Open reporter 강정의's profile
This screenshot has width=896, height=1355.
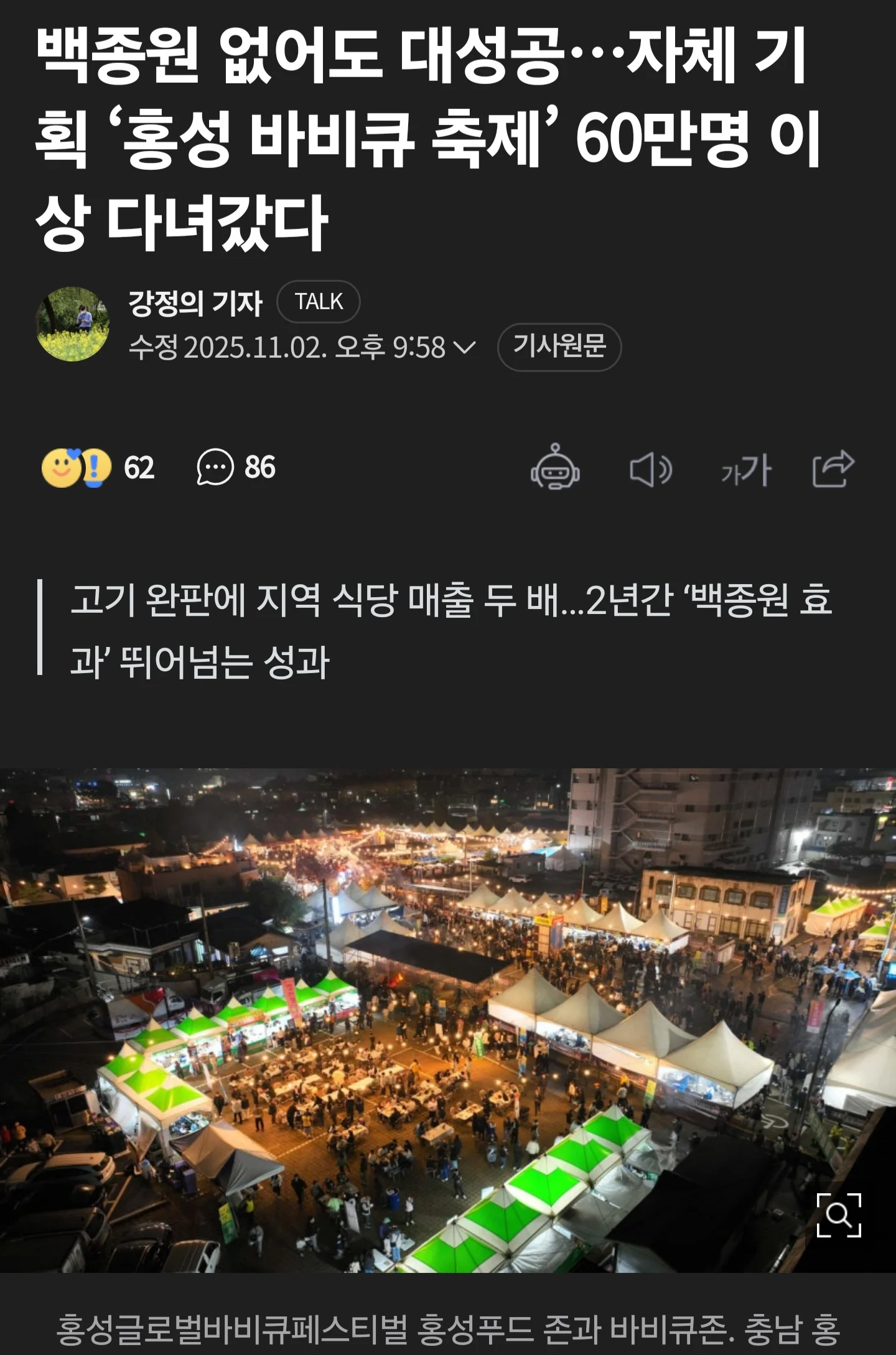pos(195,303)
